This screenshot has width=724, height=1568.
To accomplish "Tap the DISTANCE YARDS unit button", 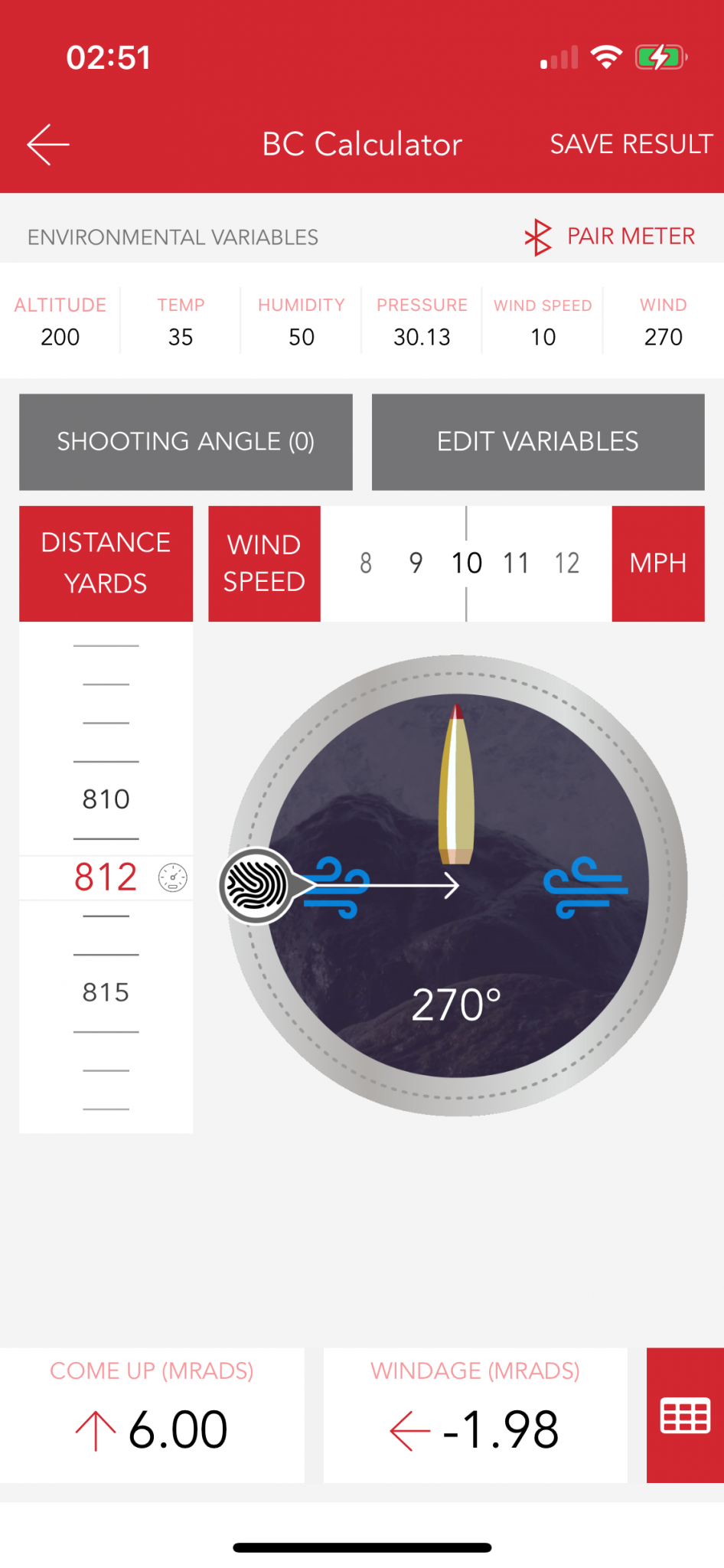I will coord(106,563).
